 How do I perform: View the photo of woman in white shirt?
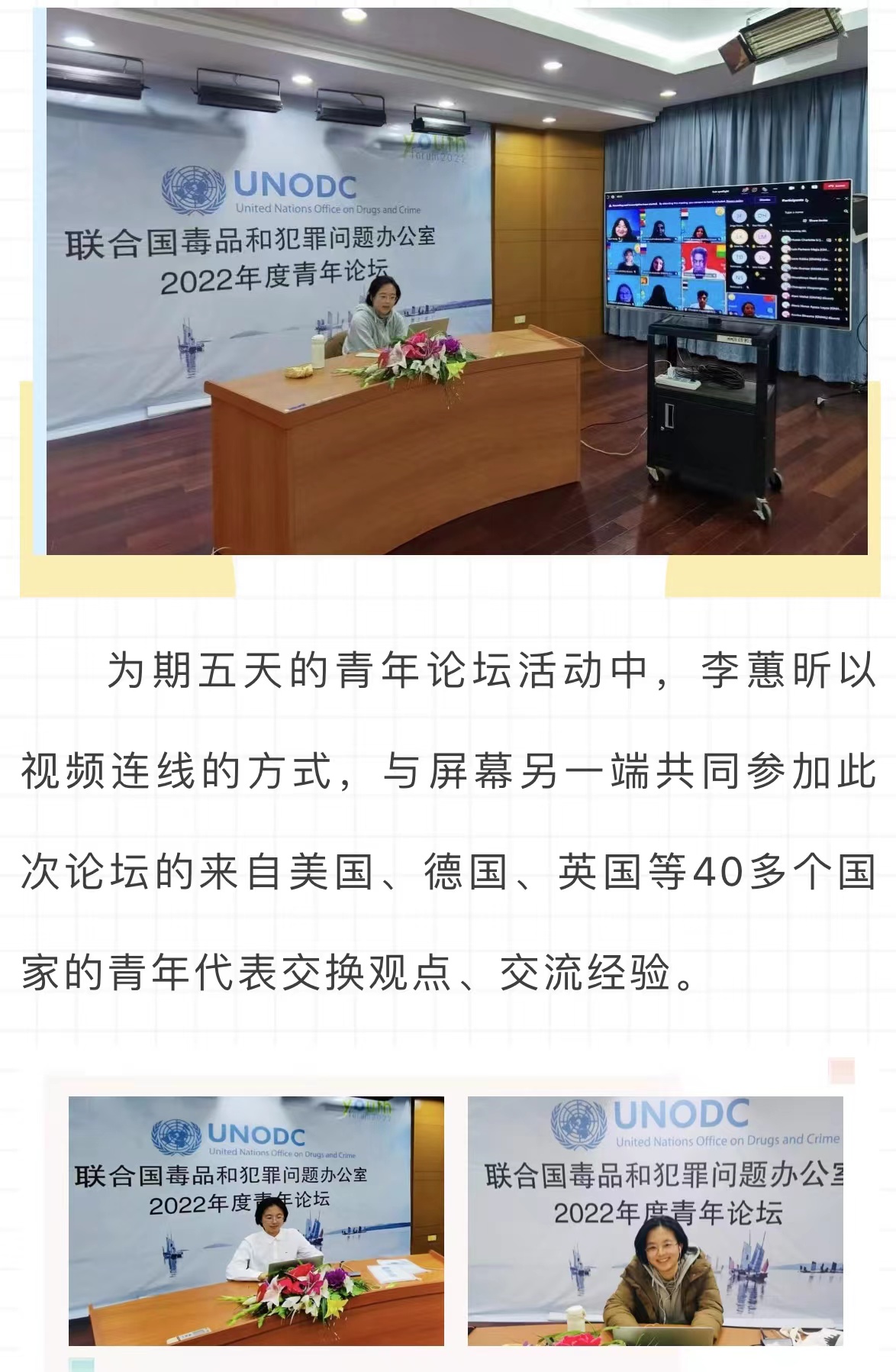(x=256, y=1220)
